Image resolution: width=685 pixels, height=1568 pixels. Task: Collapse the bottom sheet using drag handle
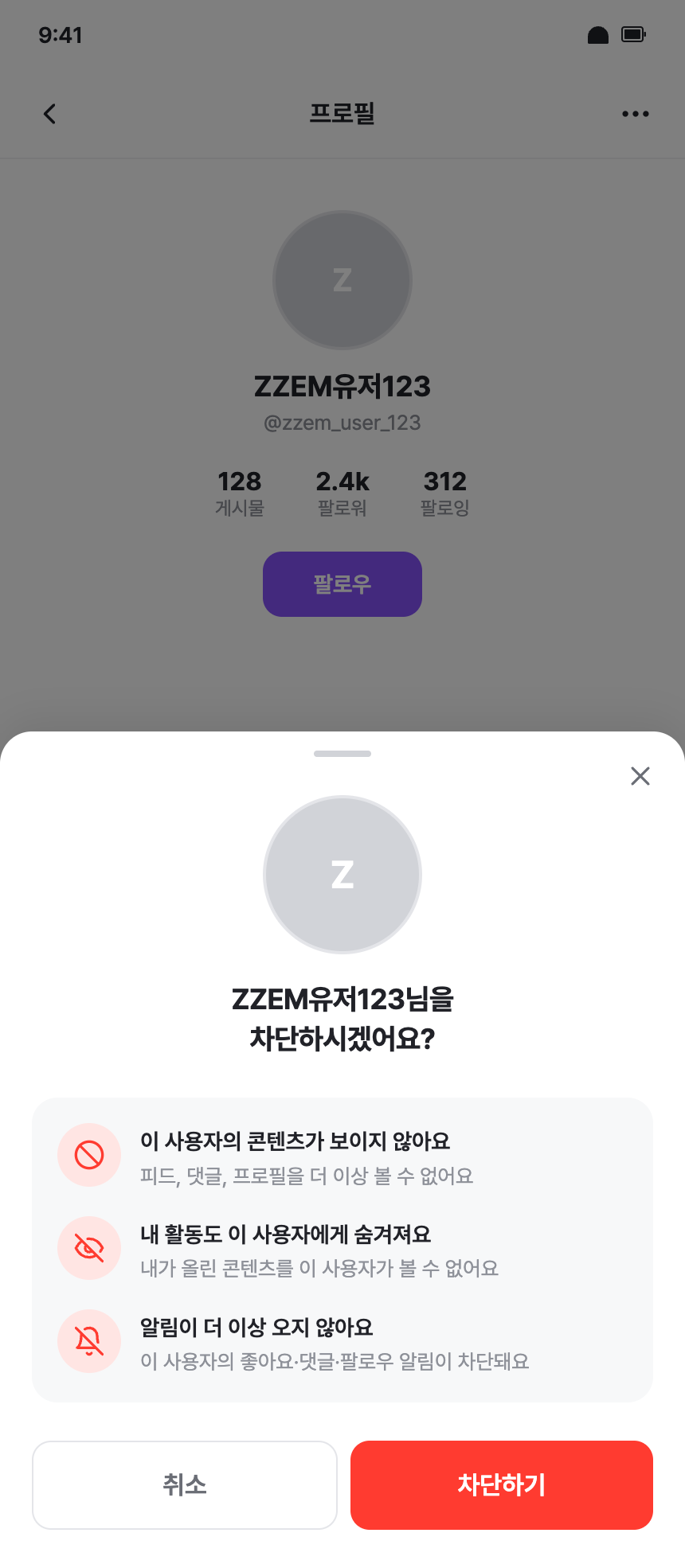click(x=342, y=753)
